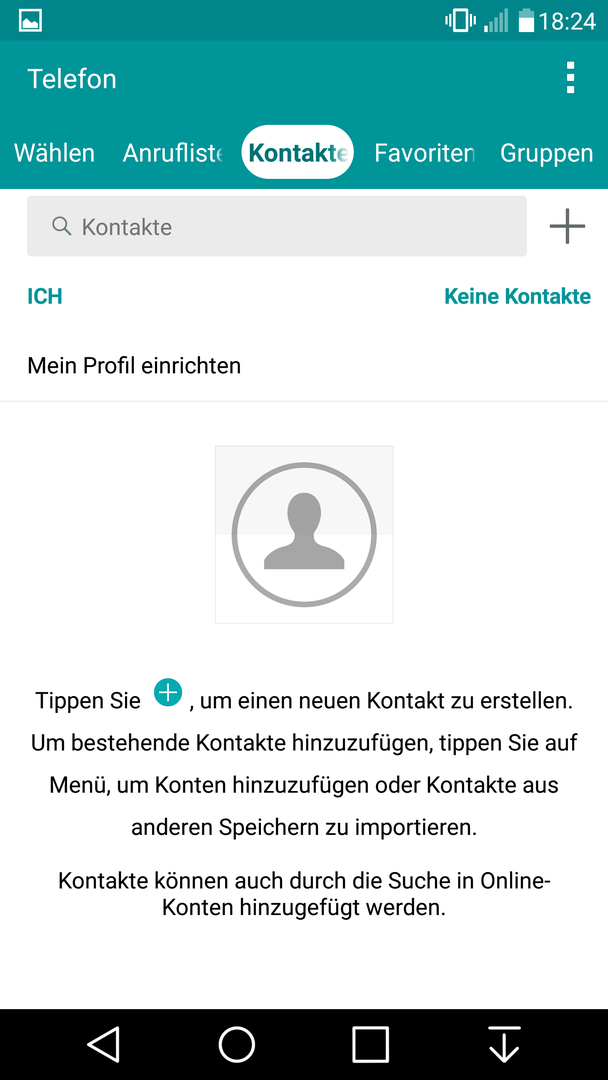
Task: Tap the Kontakte search field
Action: click(277, 226)
